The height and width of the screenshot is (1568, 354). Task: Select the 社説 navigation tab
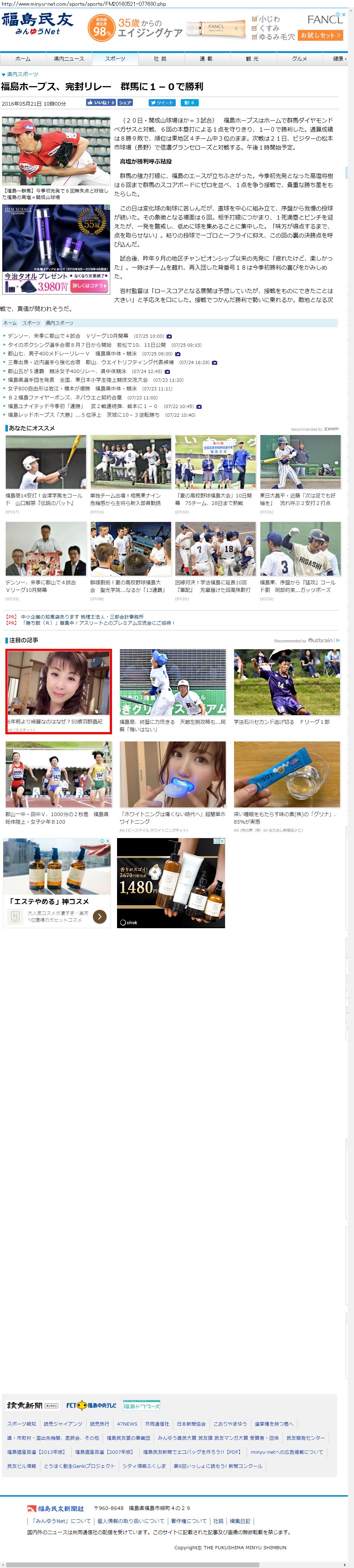[x=160, y=58]
